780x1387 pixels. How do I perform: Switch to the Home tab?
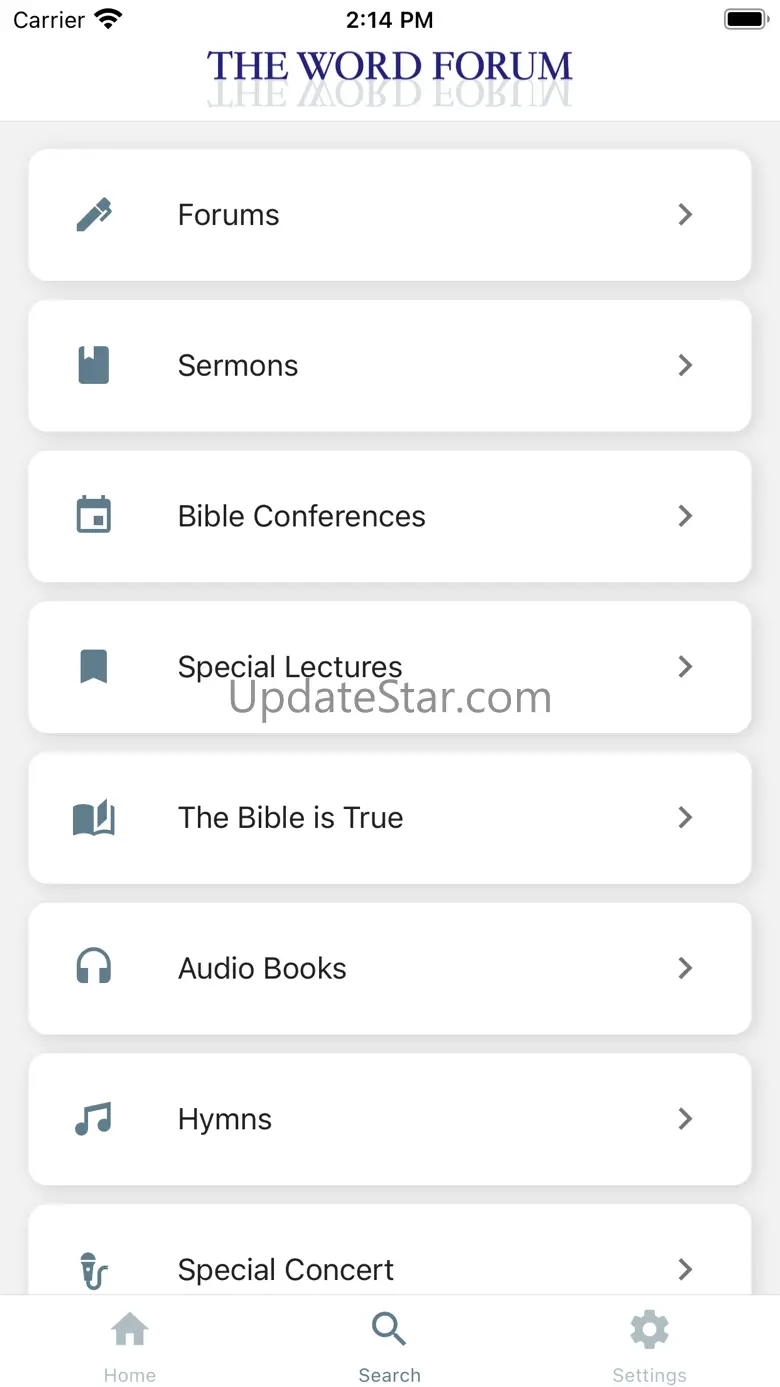point(130,1346)
